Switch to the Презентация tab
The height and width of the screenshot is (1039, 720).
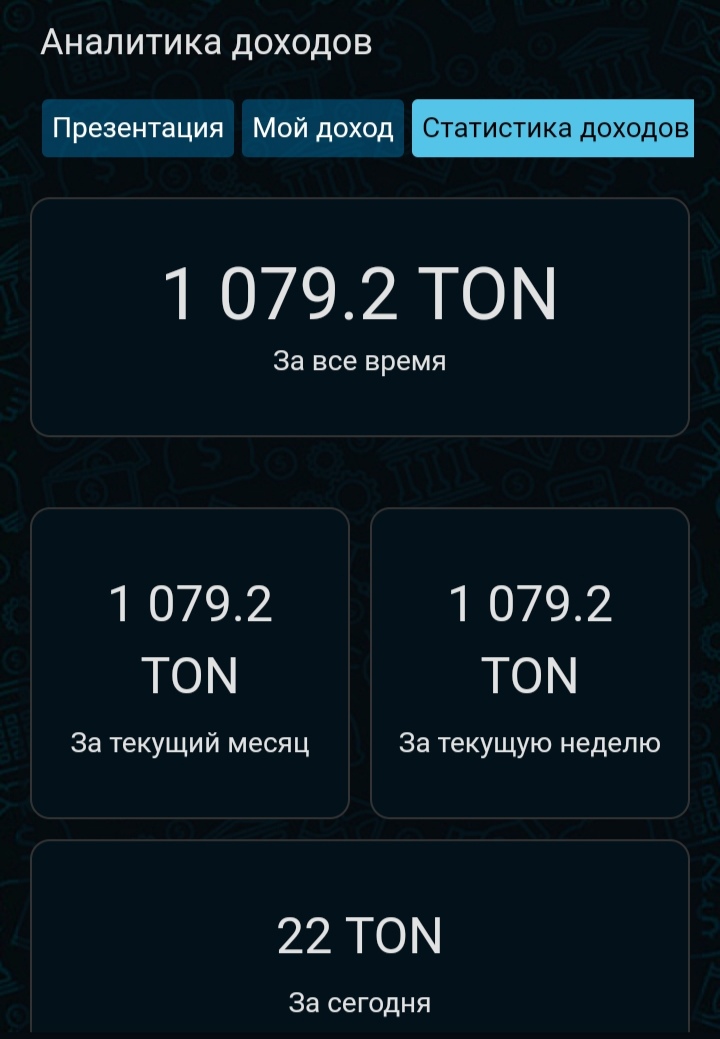(x=138, y=128)
